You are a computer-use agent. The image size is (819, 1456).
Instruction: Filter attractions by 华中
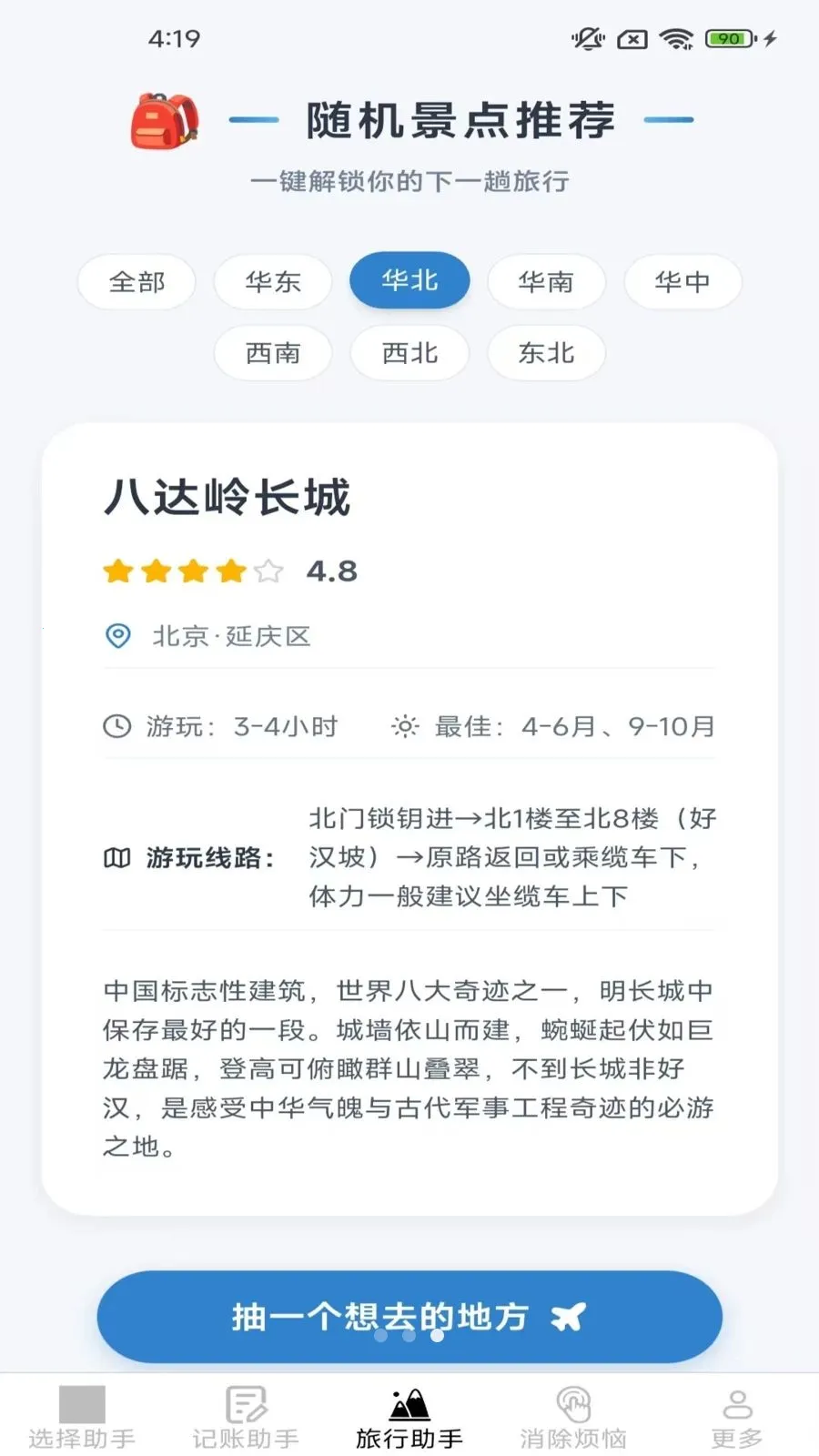pos(682,282)
